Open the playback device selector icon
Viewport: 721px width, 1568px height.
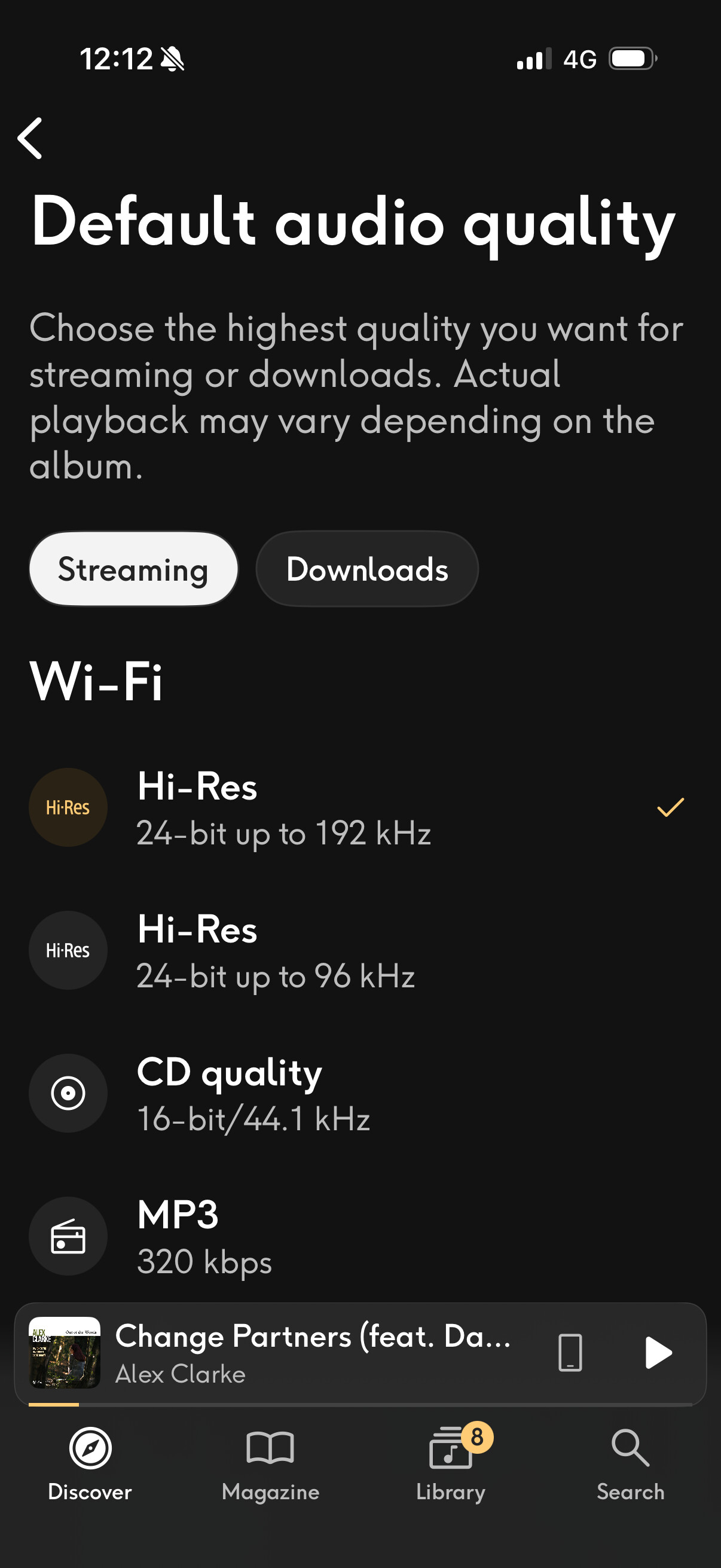click(x=570, y=1353)
